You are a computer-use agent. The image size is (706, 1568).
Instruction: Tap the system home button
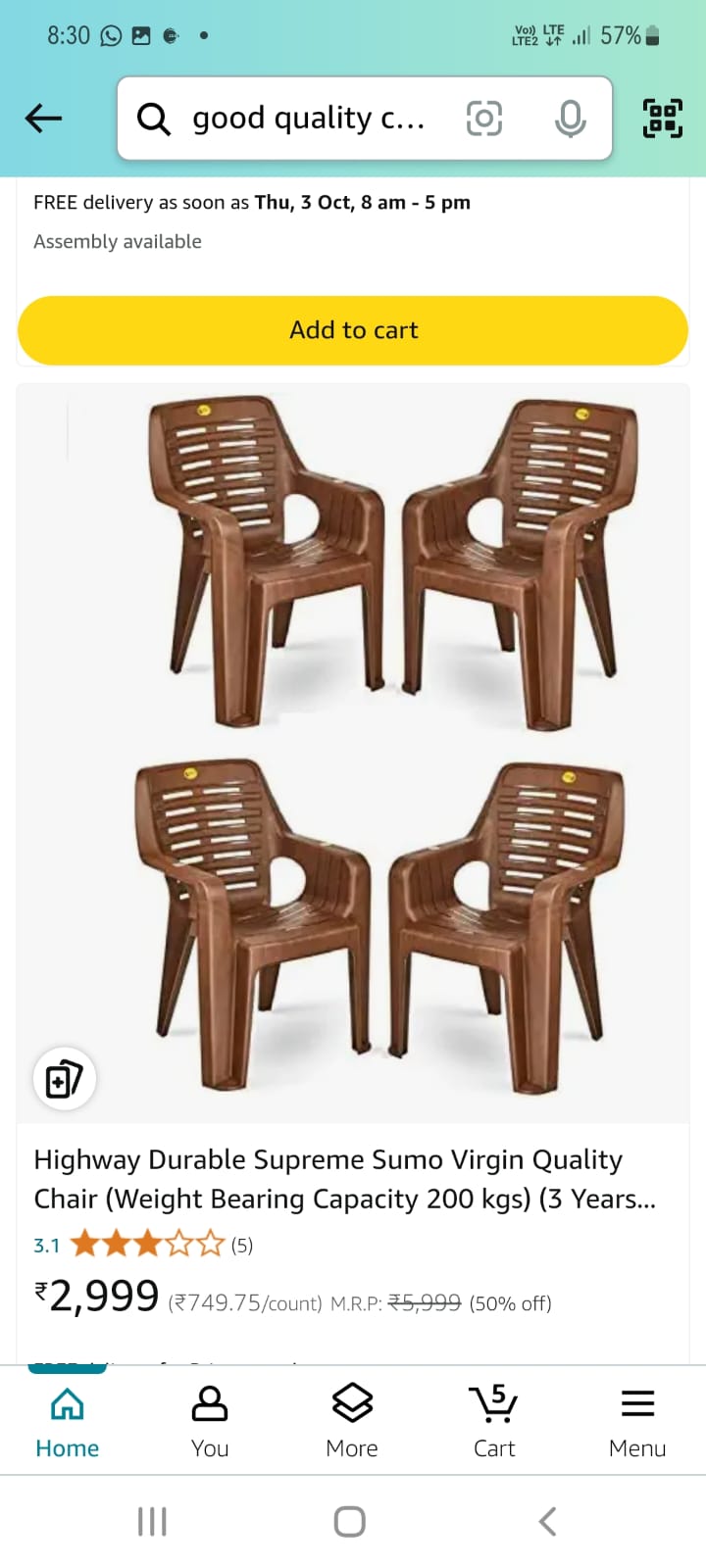point(350,1522)
